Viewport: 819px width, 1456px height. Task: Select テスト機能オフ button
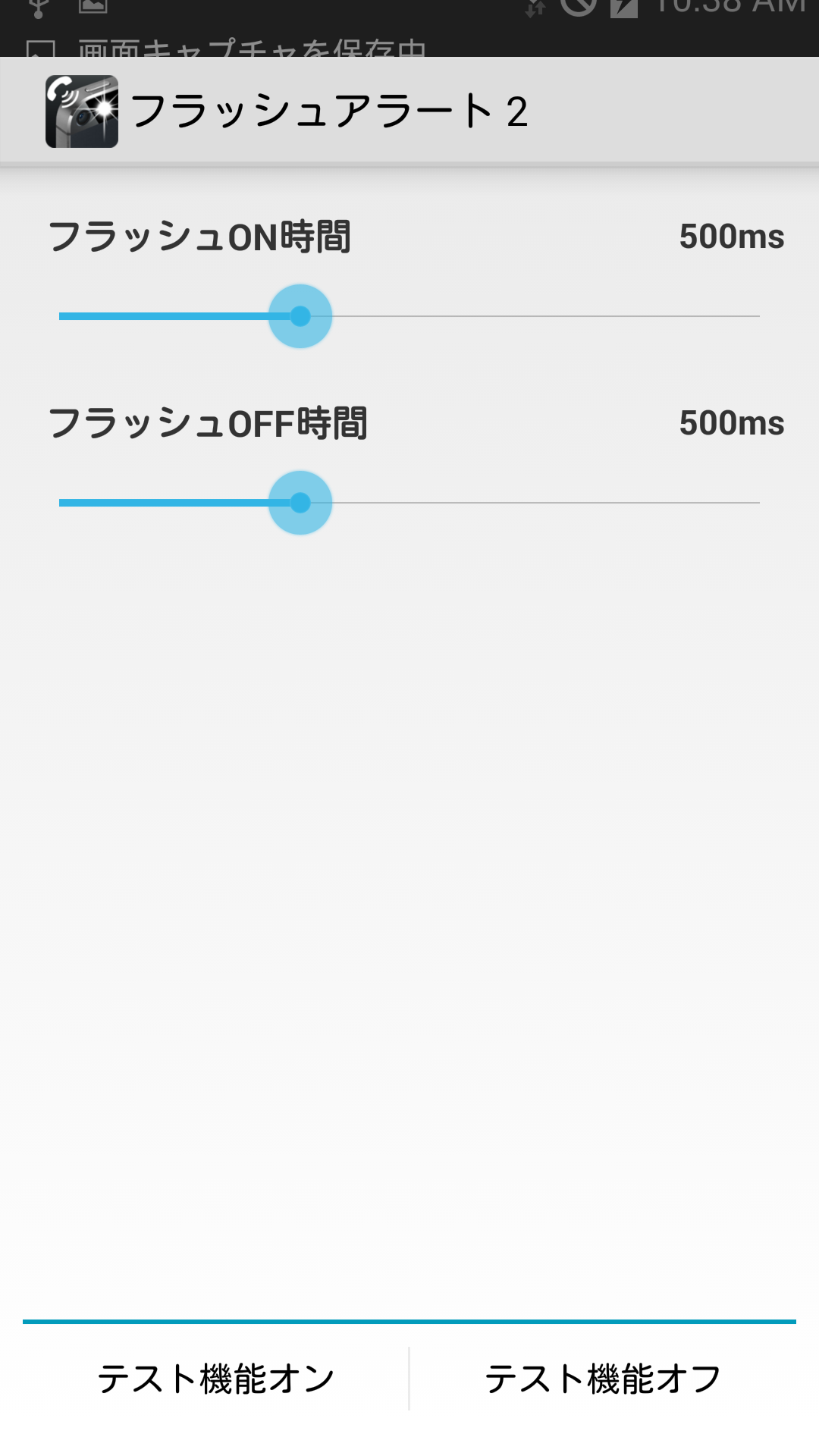coord(603,1379)
